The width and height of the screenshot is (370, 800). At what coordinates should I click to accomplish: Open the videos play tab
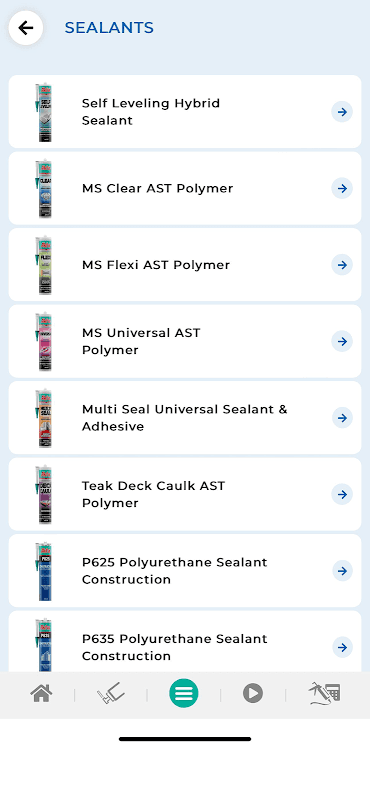253,694
